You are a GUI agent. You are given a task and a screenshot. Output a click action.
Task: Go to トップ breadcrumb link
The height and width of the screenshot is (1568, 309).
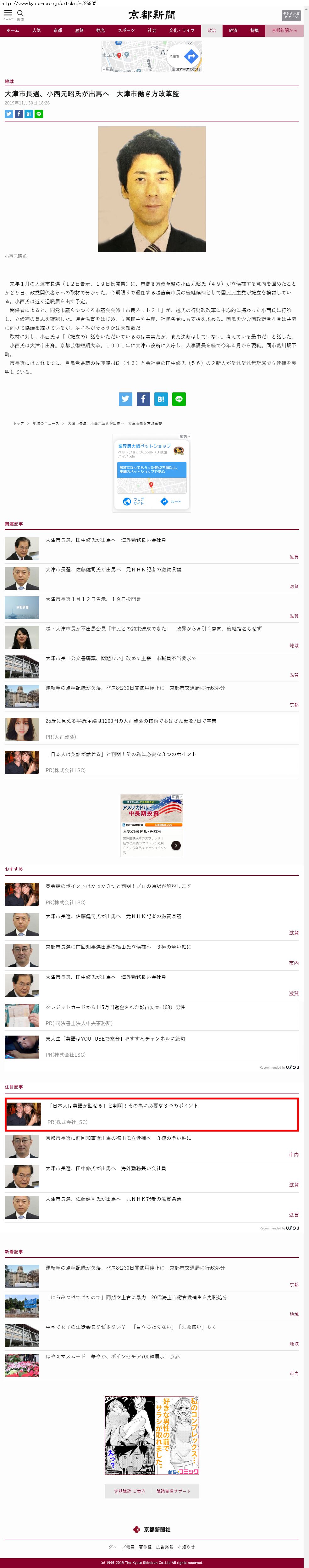pos(19,423)
